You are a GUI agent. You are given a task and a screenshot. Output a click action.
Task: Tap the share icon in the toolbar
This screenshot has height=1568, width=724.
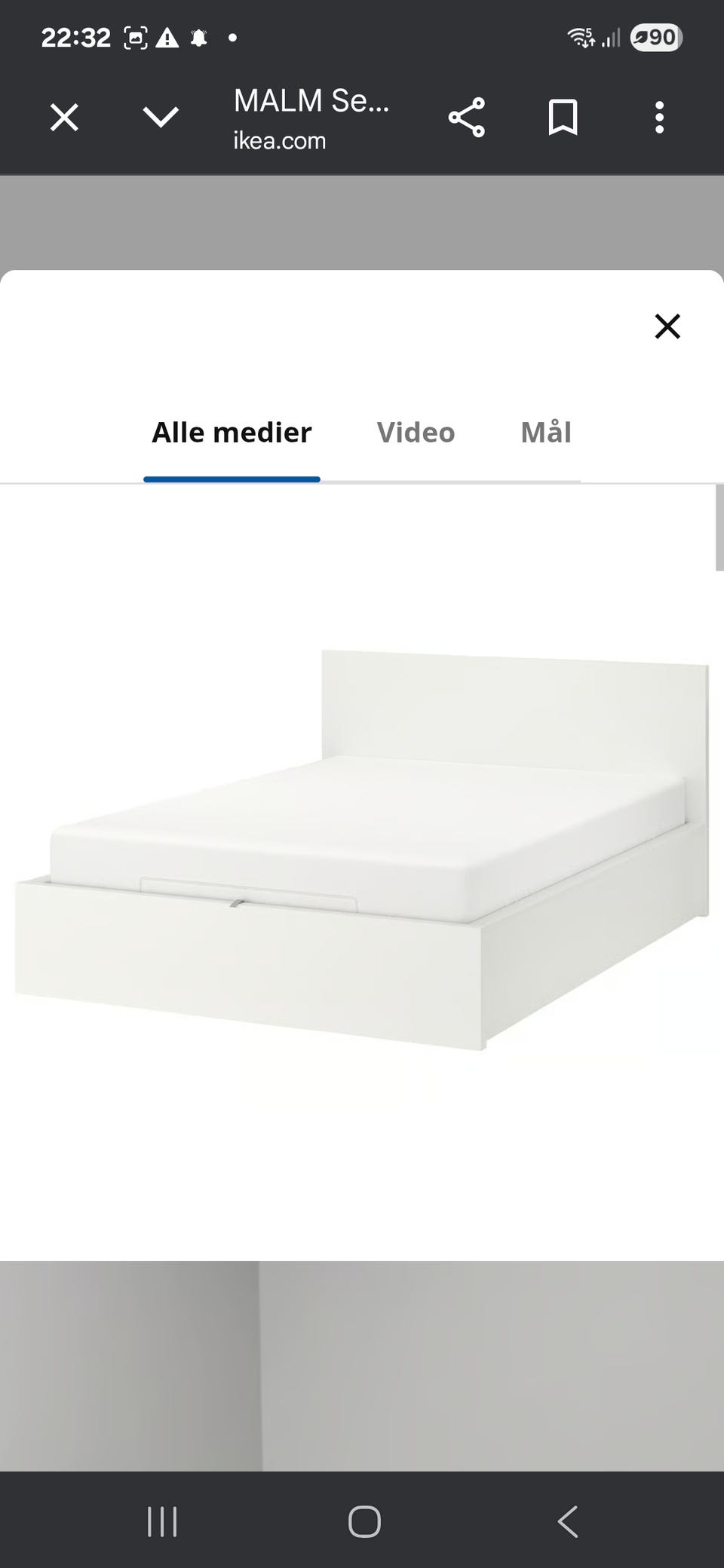[467, 117]
